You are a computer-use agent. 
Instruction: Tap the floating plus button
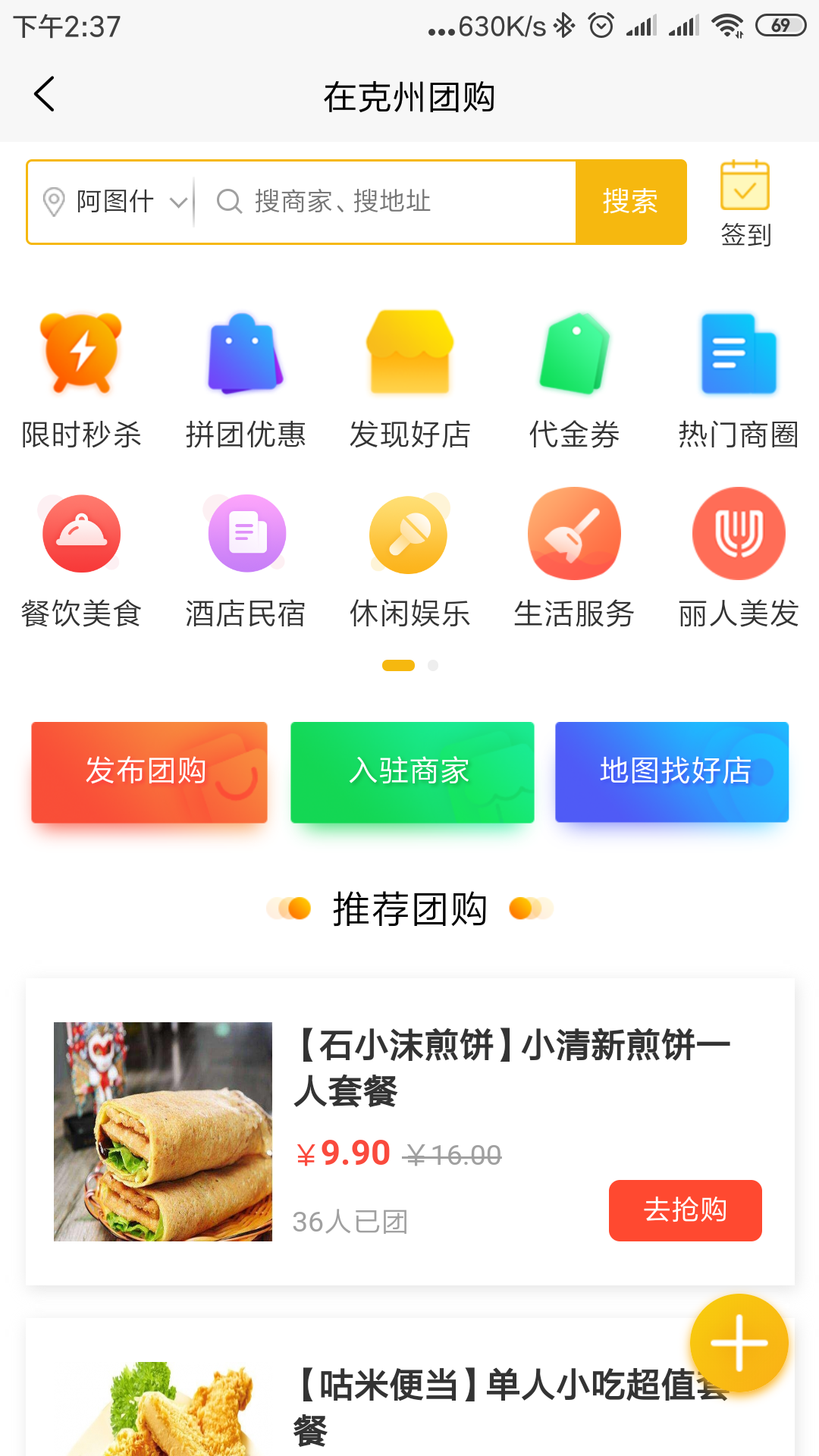pyautogui.click(x=738, y=1341)
